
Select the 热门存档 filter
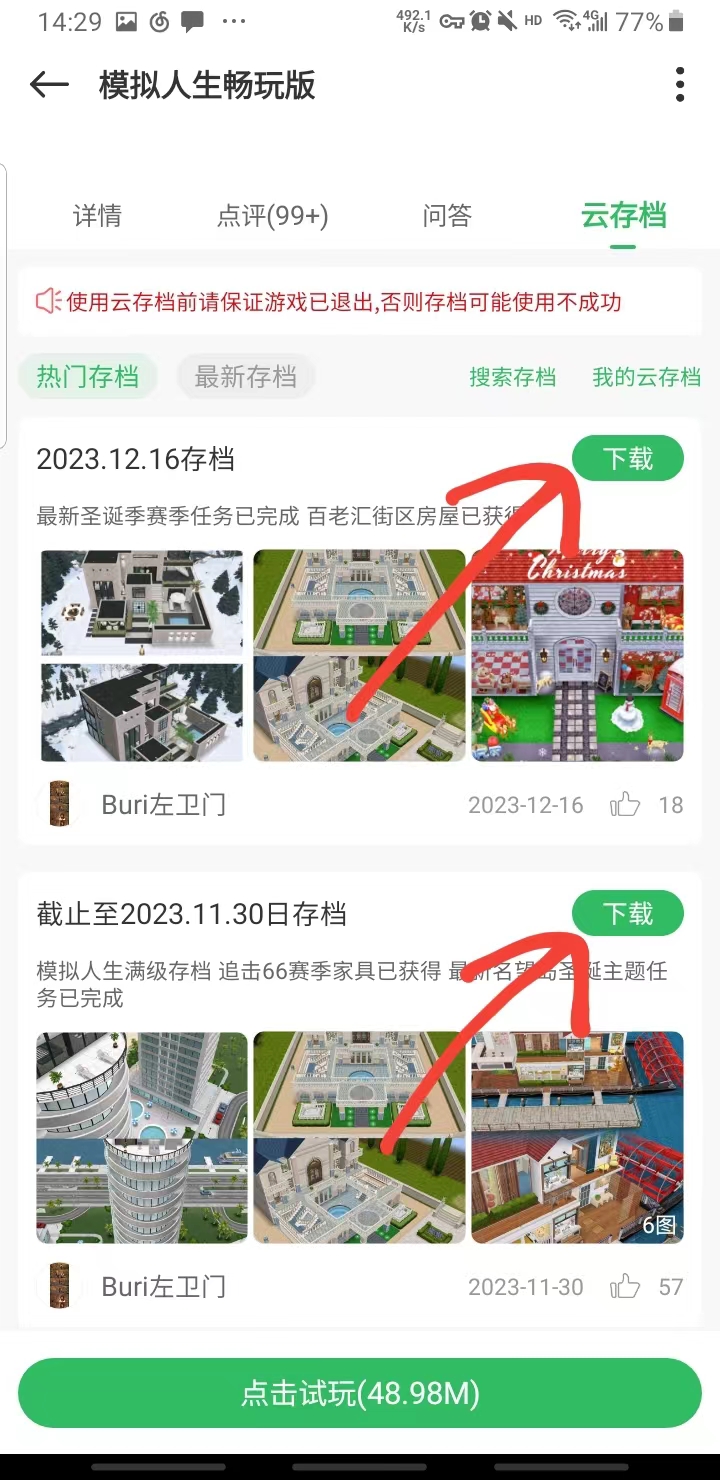88,377
